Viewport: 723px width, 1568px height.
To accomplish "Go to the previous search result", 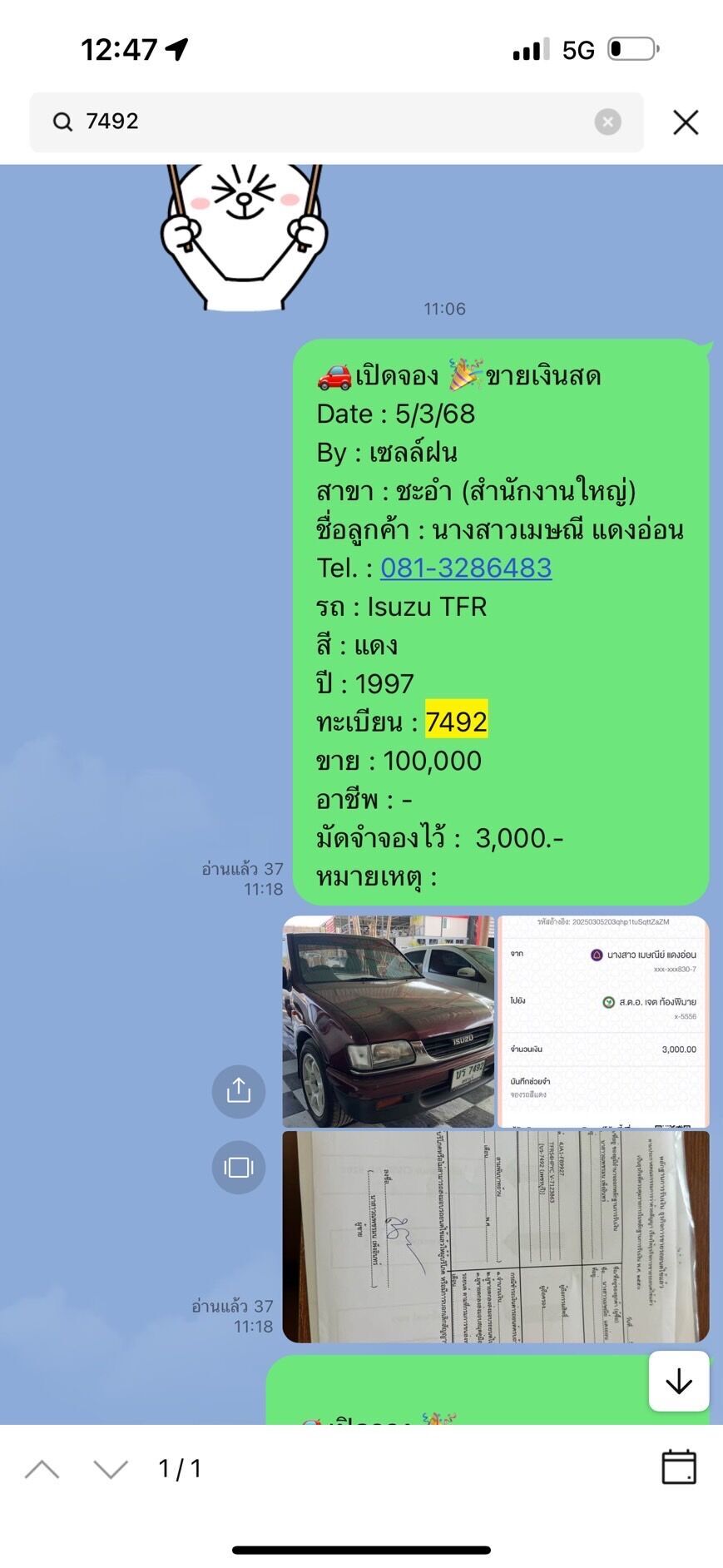I will coord(42,1469).
